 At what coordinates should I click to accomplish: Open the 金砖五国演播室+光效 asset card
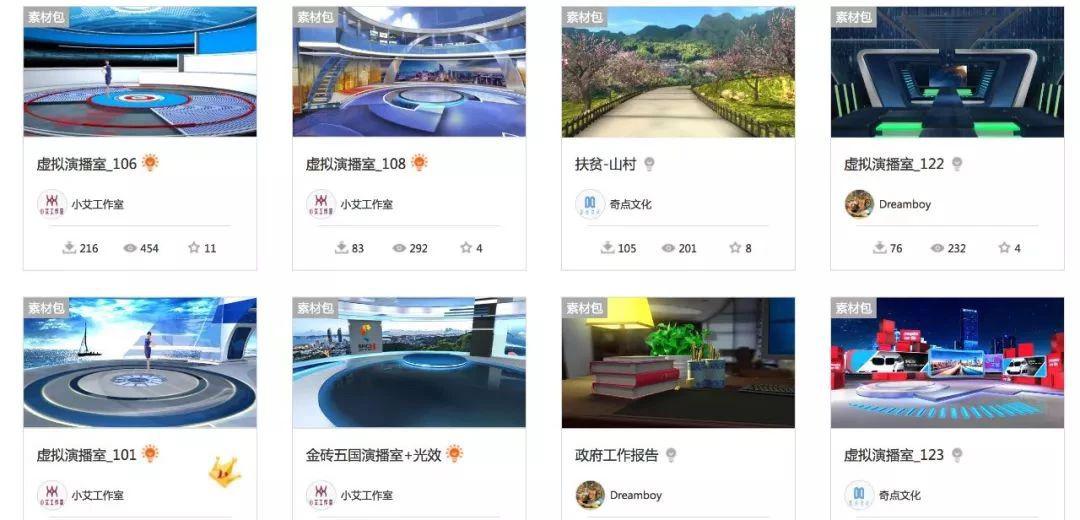click(408, 362)
